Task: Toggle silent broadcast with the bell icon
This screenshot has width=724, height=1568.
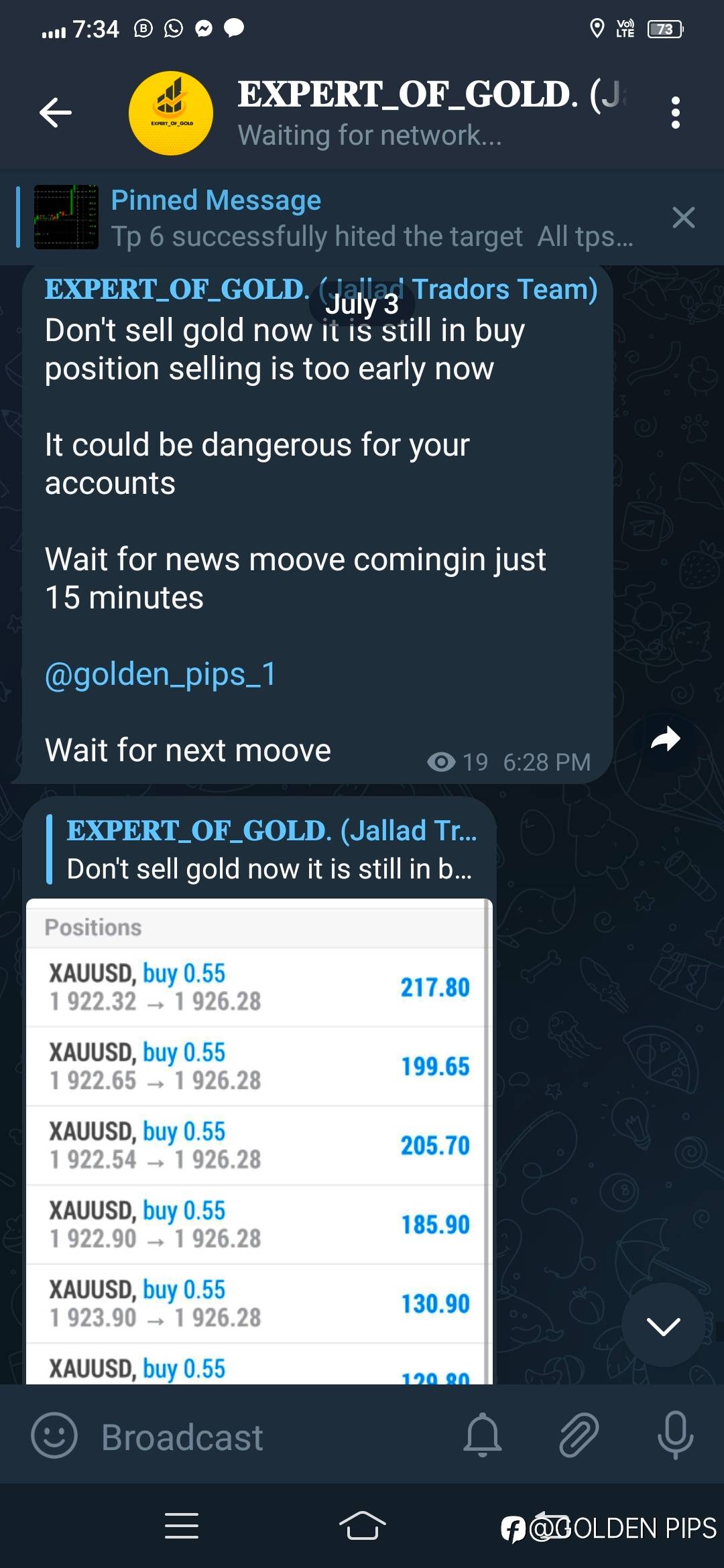Action: [x=482, y=1435]
